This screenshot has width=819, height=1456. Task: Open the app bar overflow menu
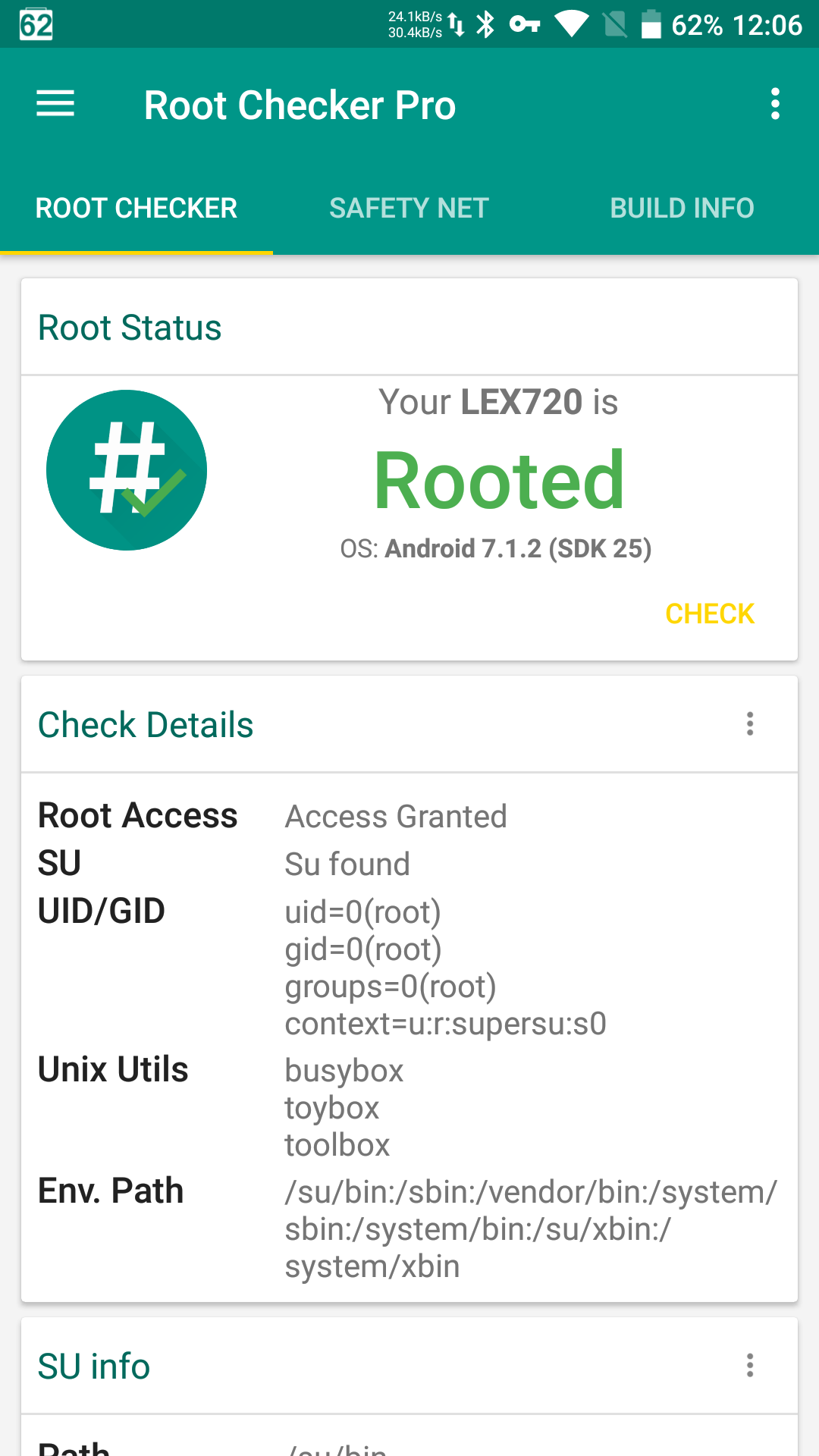[x=774, y=104]
